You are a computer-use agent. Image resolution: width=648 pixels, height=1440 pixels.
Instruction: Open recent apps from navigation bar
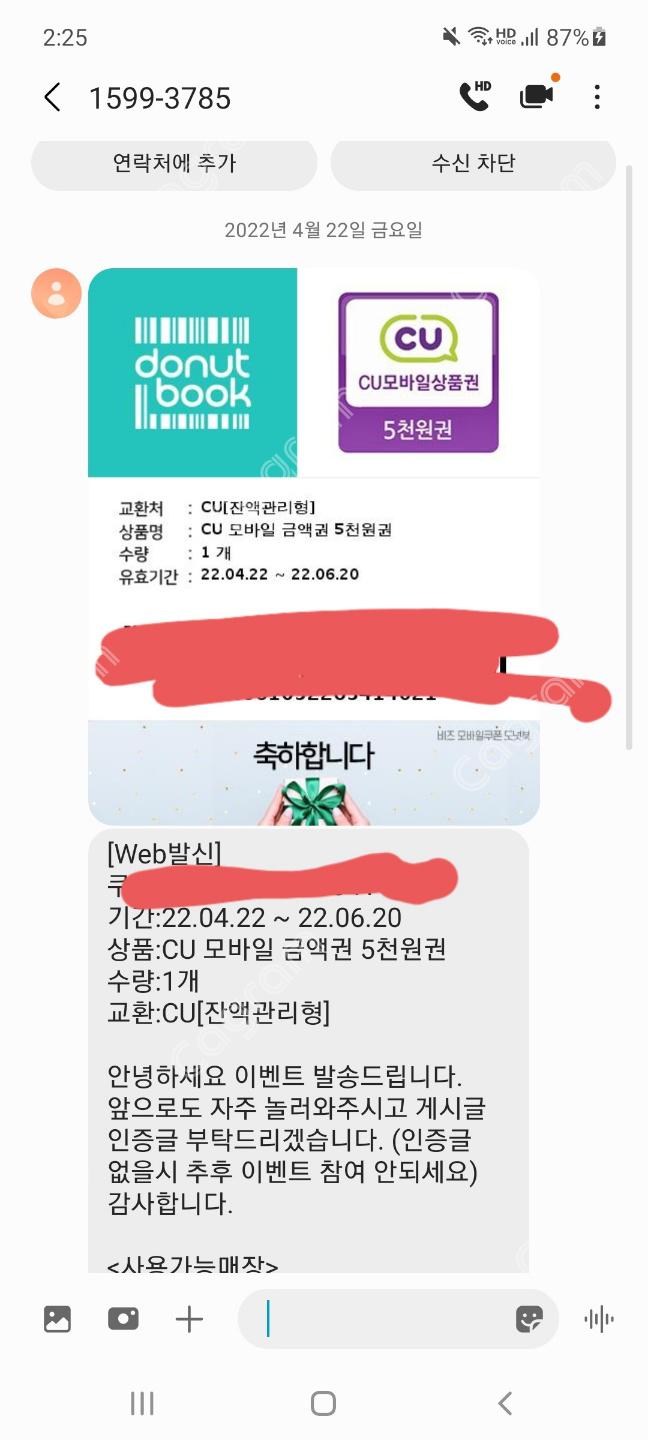click(x=142, y=1403)
